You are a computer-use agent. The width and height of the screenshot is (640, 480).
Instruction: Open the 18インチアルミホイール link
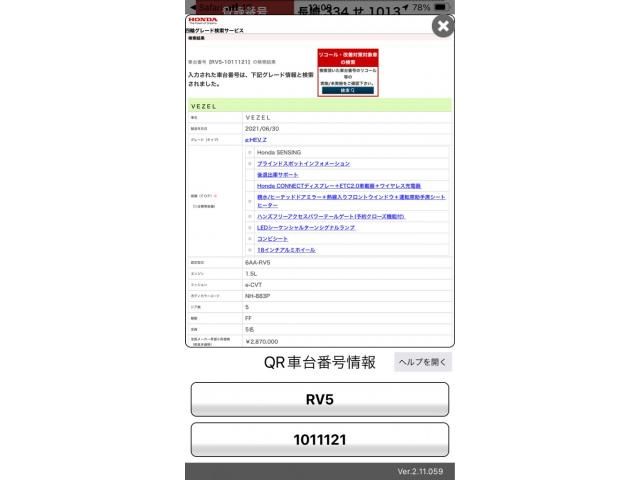coord(286,250)
